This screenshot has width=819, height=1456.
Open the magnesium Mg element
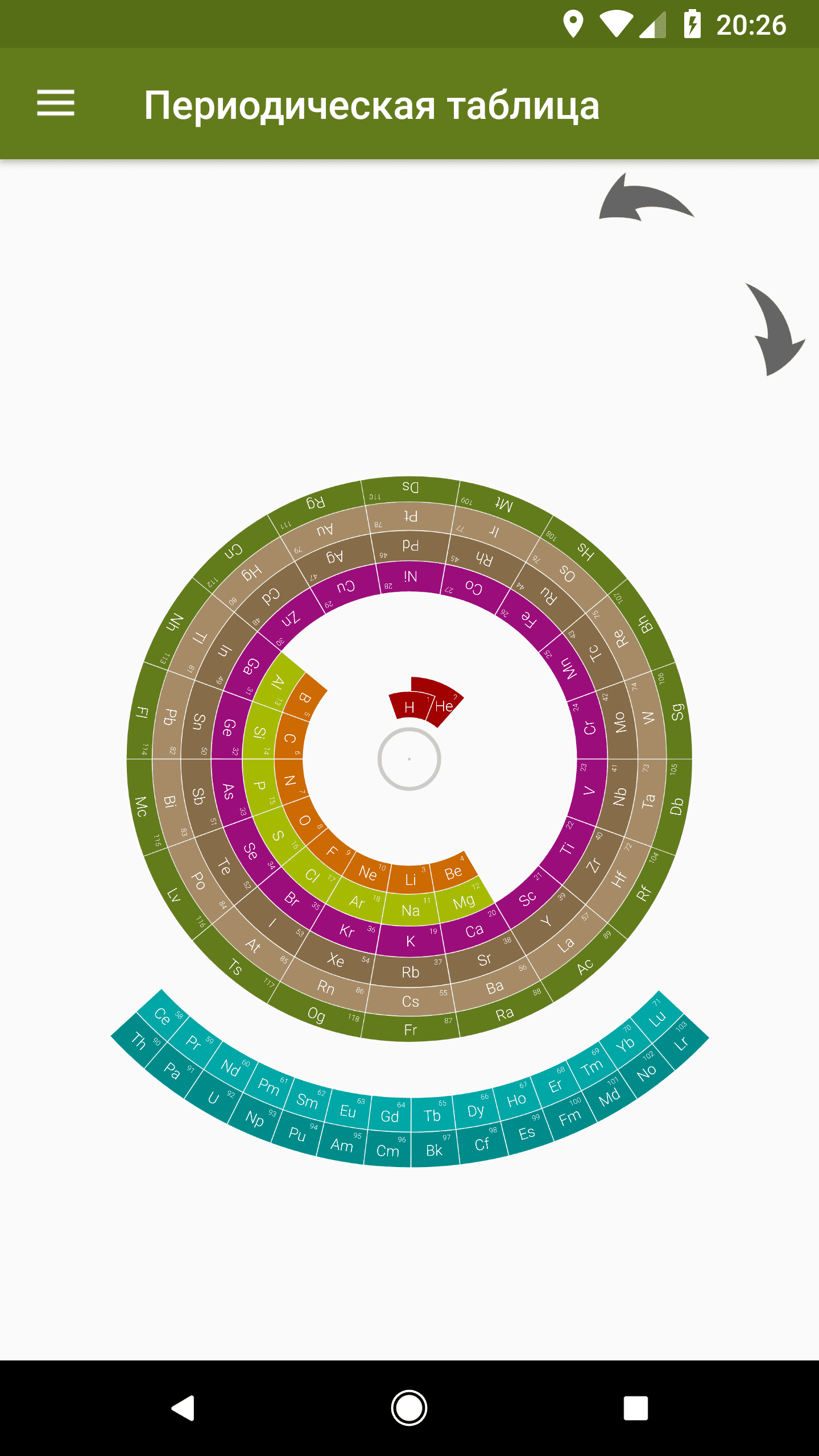464,901
